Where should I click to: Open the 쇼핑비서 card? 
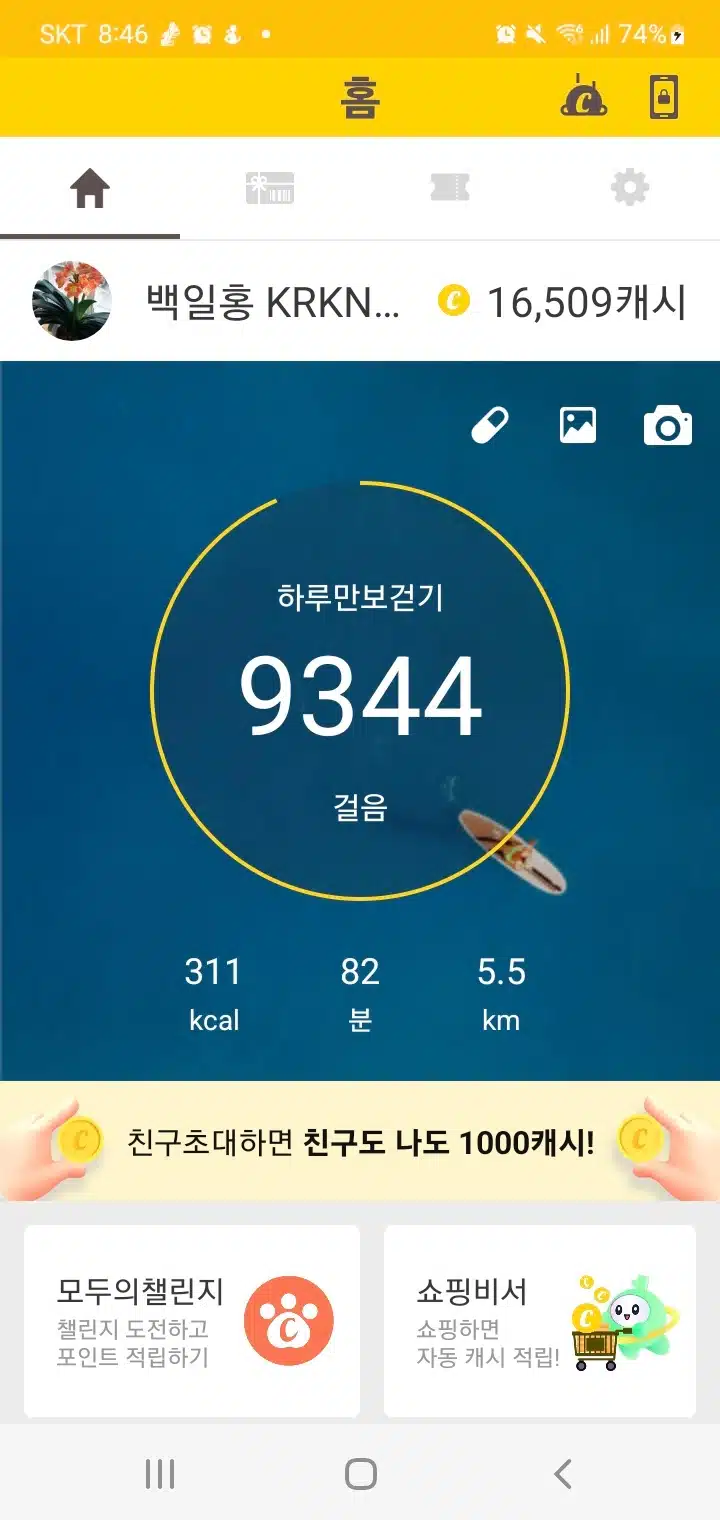tap(540, 1321)
